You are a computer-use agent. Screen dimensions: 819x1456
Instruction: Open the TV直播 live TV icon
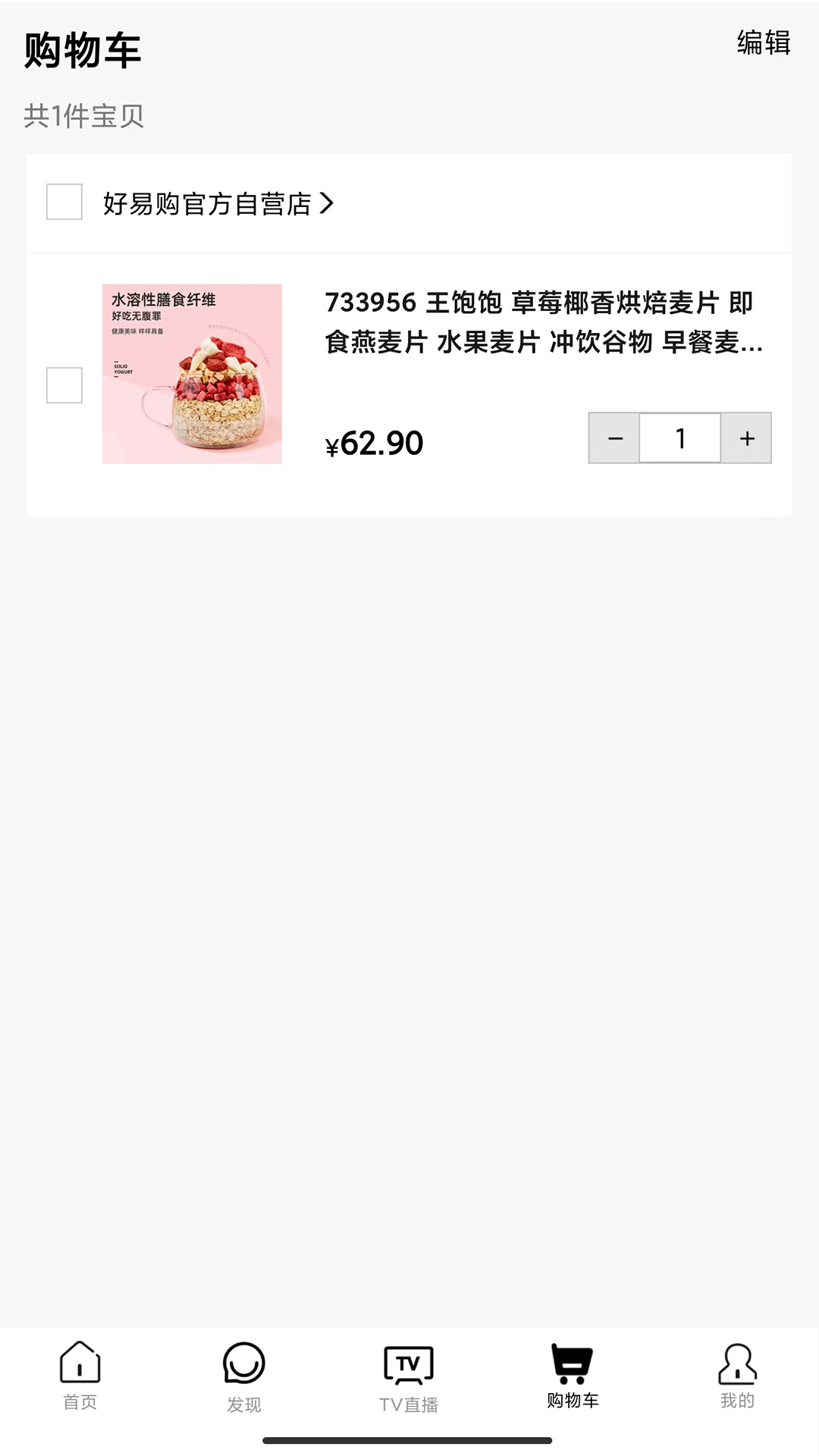click(409, 1369)
